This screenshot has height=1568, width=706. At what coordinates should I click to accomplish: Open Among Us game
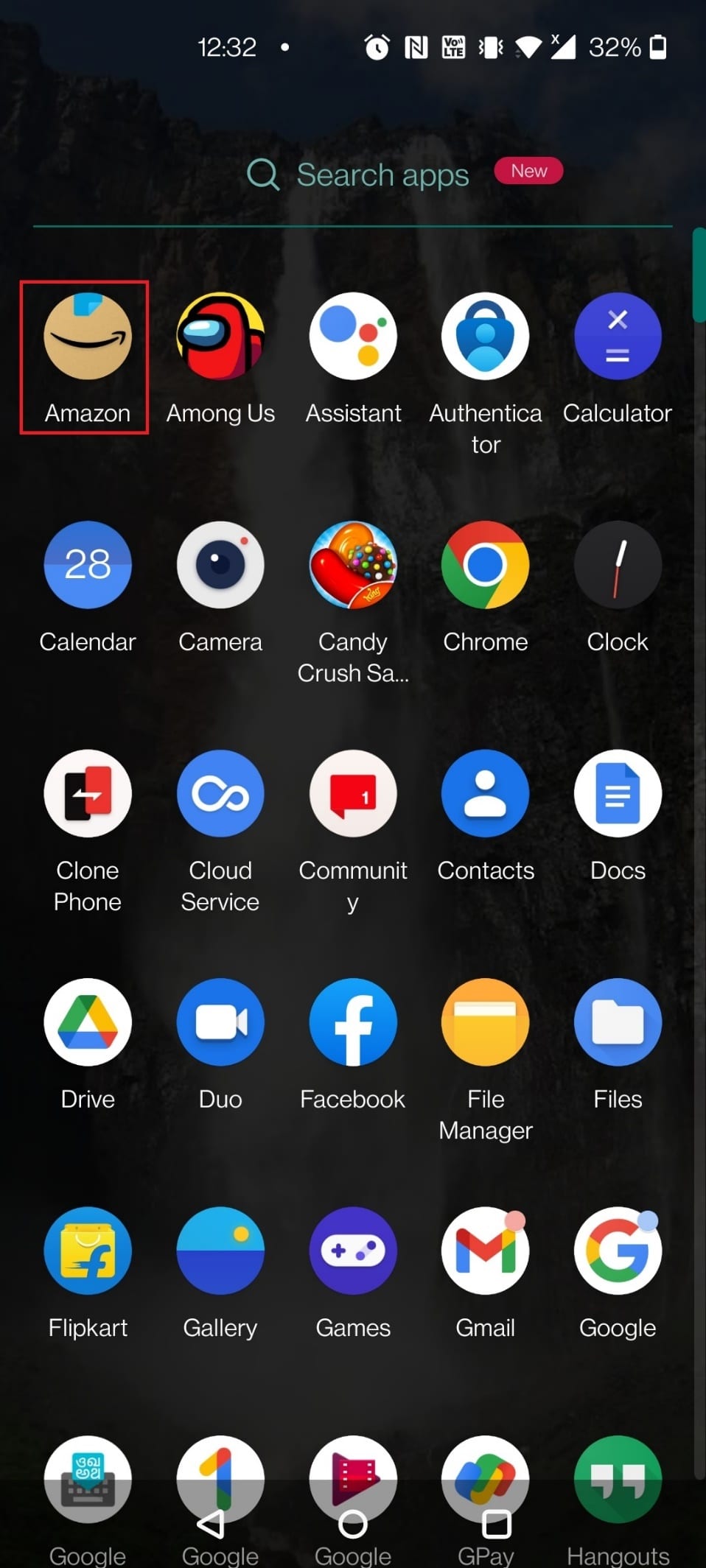pos(220,337)
